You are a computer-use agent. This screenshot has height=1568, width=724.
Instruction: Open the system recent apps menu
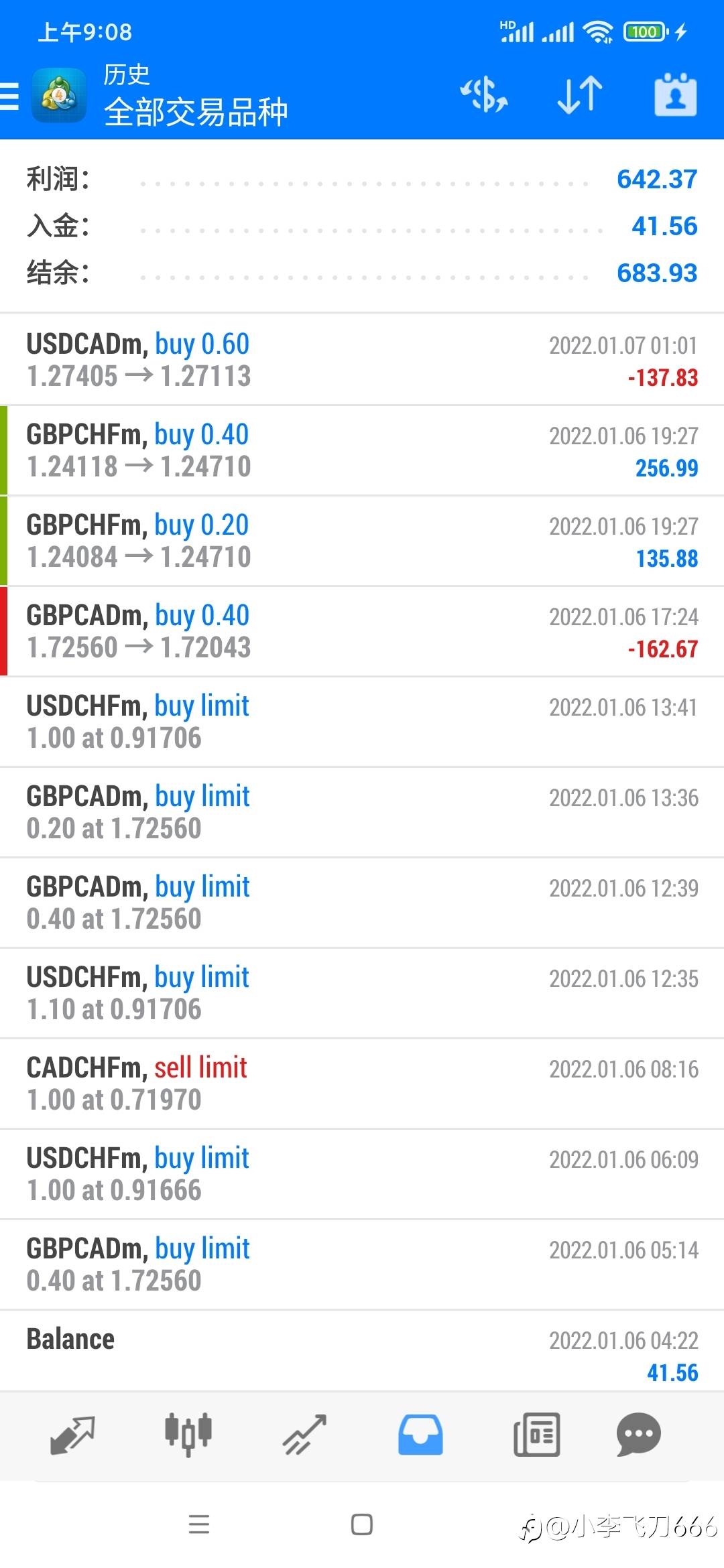pos(199,1524)
